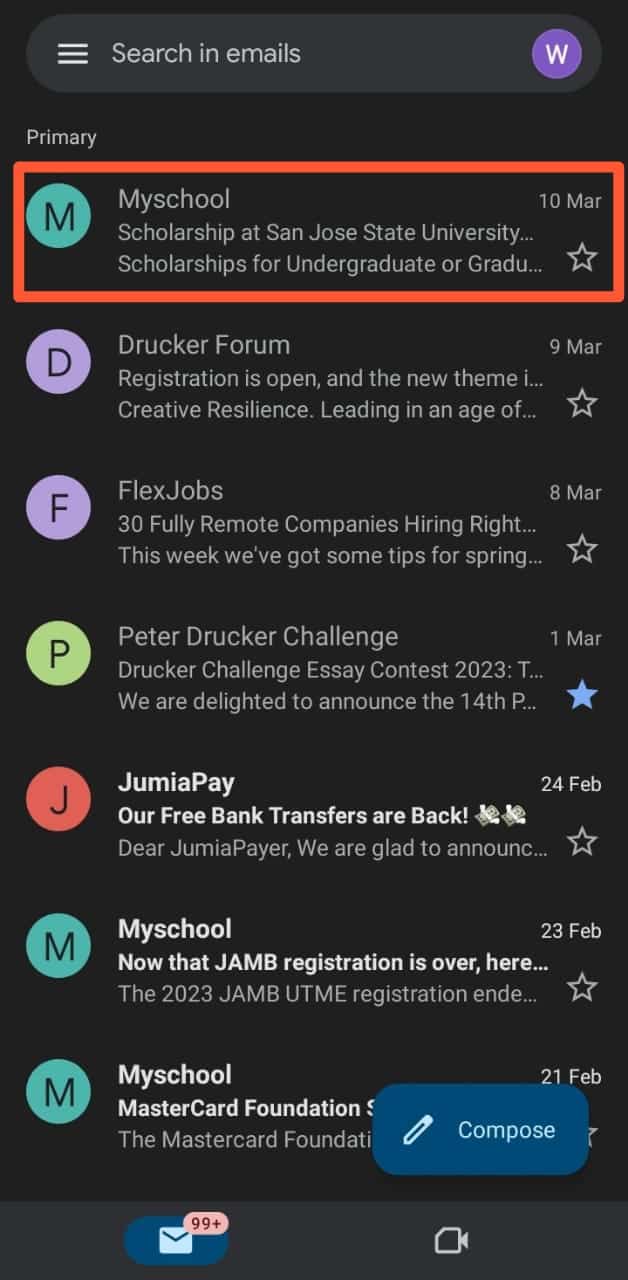Screen dimensions: 628x1280
Task: Switch to the Mail tab
Action: tap(176, 1241)
